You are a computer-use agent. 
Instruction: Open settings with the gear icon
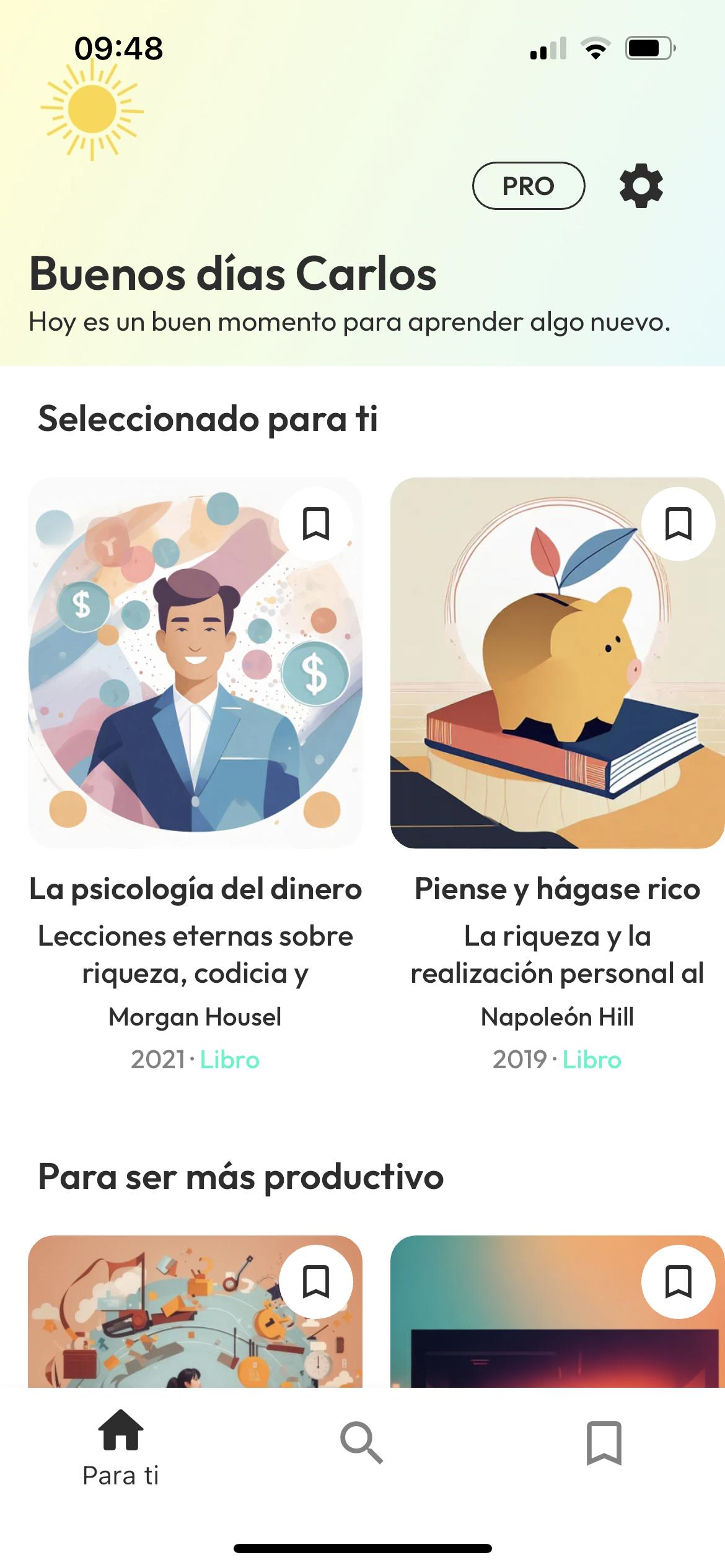[641, 186]
